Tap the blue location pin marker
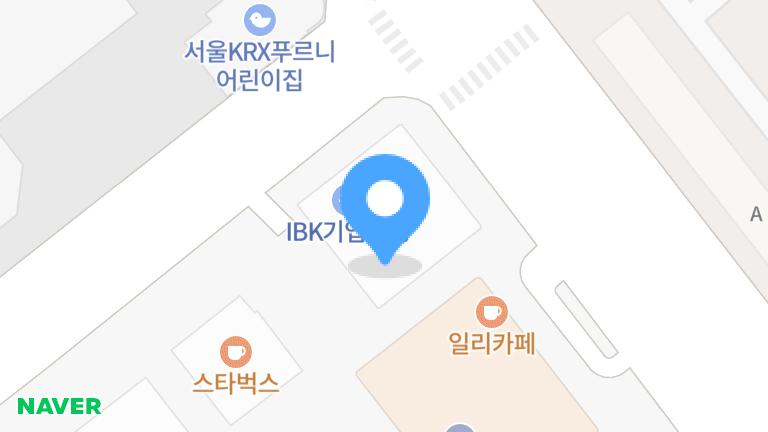Screen dimensions: 768x432 [385, 202]
